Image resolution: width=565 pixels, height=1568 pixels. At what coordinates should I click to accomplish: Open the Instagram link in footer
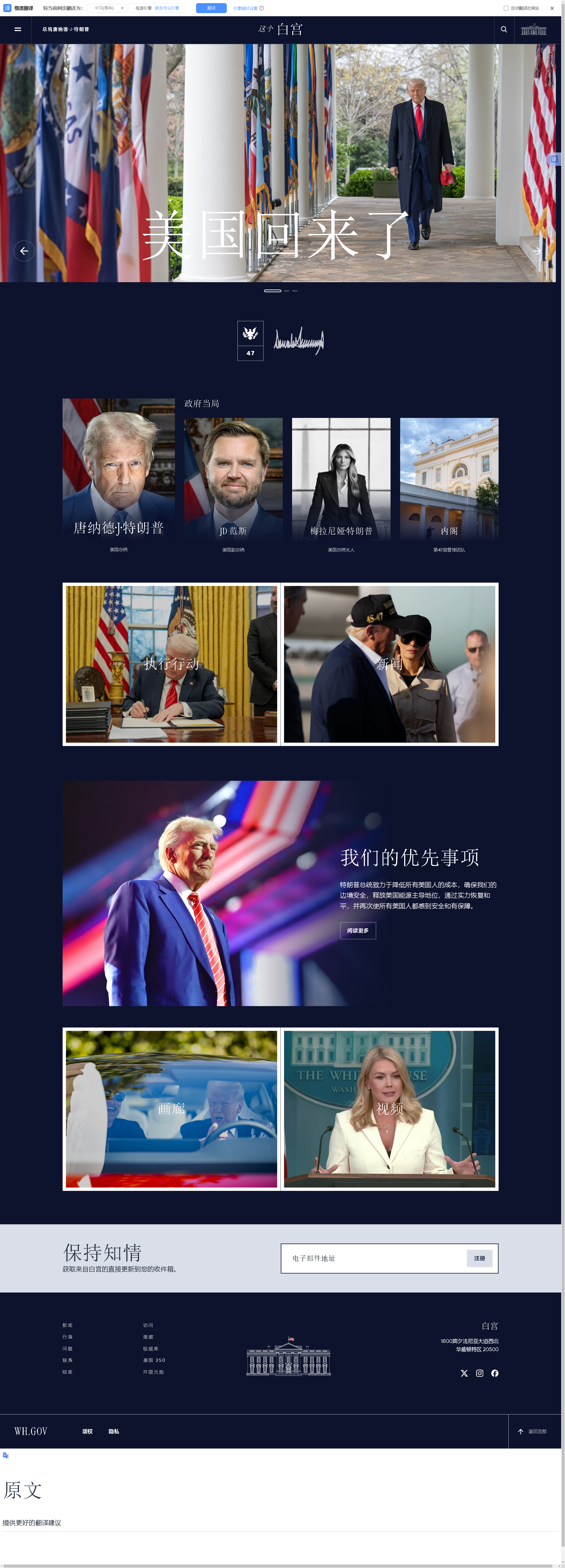click(479, 1373)
